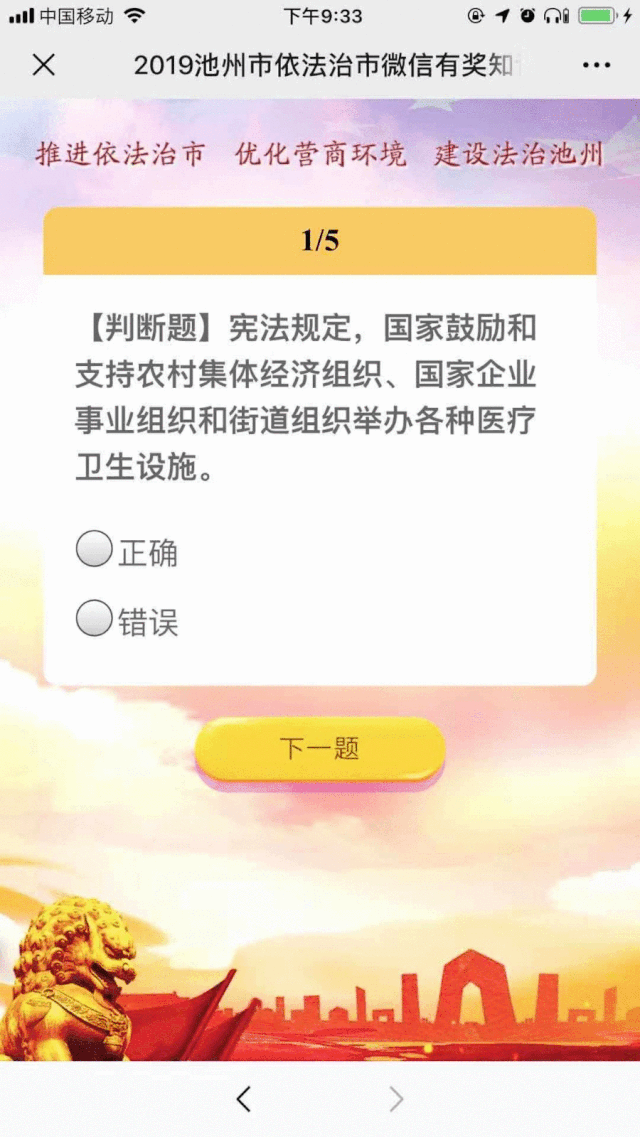Go to the next question with 下一题

320,749
